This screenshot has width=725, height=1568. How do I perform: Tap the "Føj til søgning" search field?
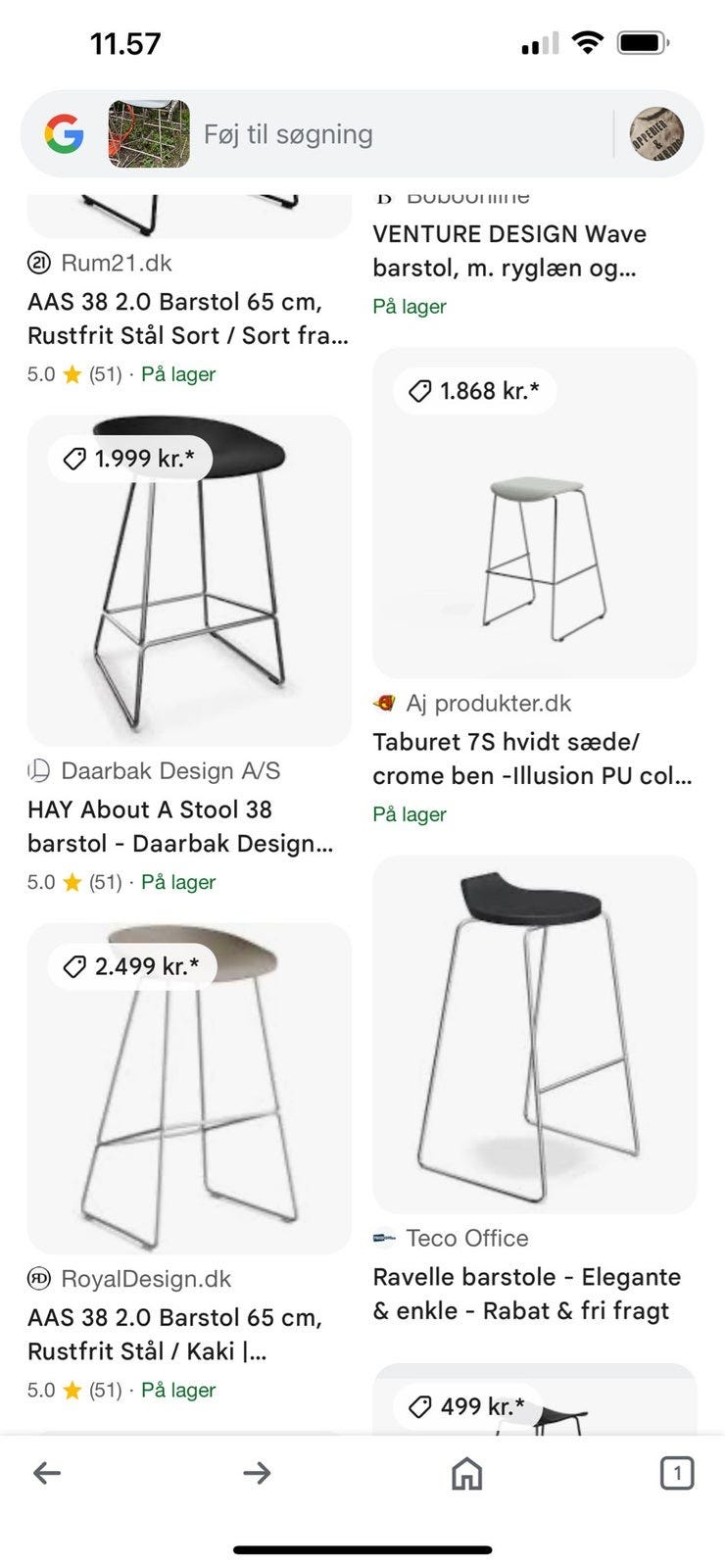coord(289,134)
